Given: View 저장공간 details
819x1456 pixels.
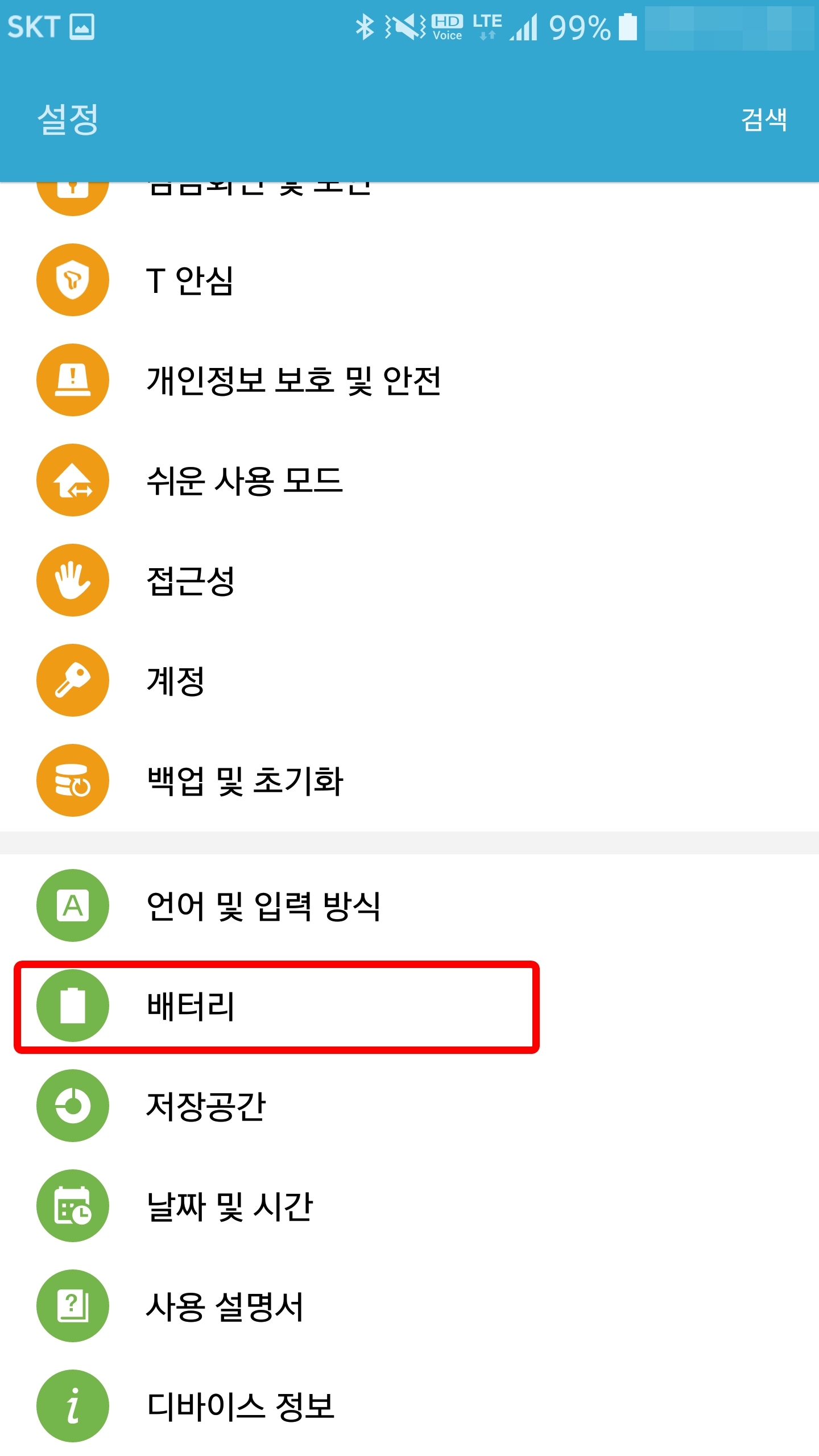Looking at the screenshot, I should pyautogui.click(x=409, y=1106).
